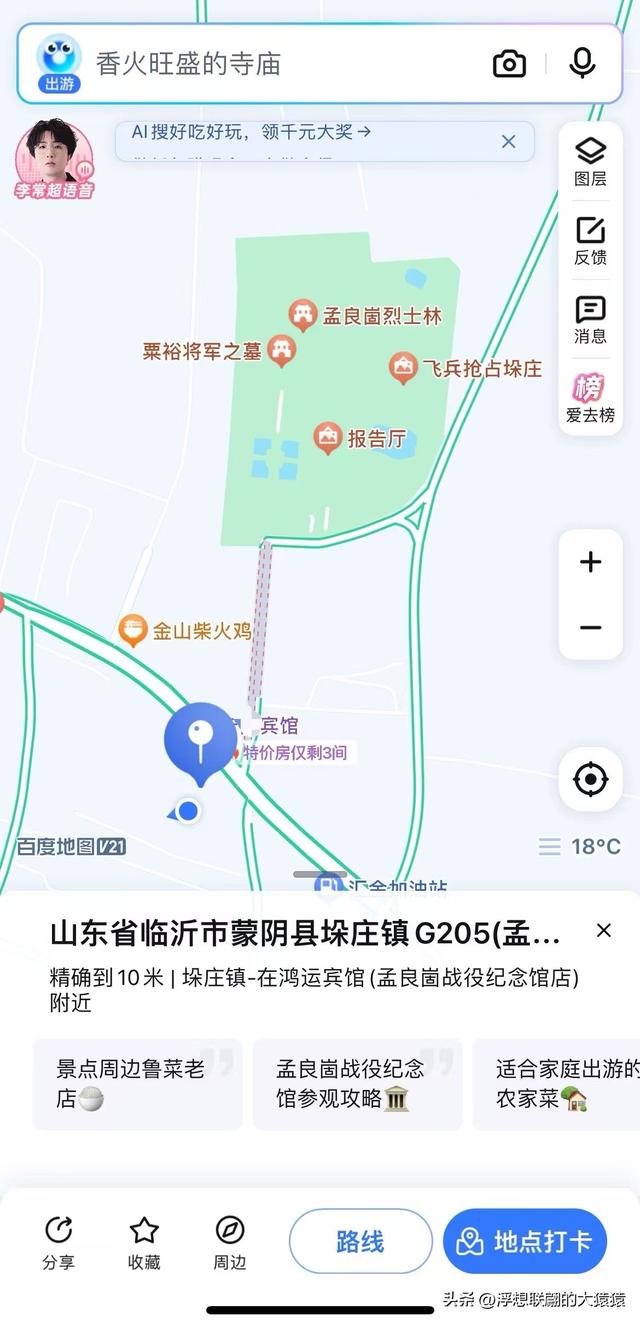Recenter map on my current location
The width and height of the screenshot is (640, 1322).
(590, 779)
